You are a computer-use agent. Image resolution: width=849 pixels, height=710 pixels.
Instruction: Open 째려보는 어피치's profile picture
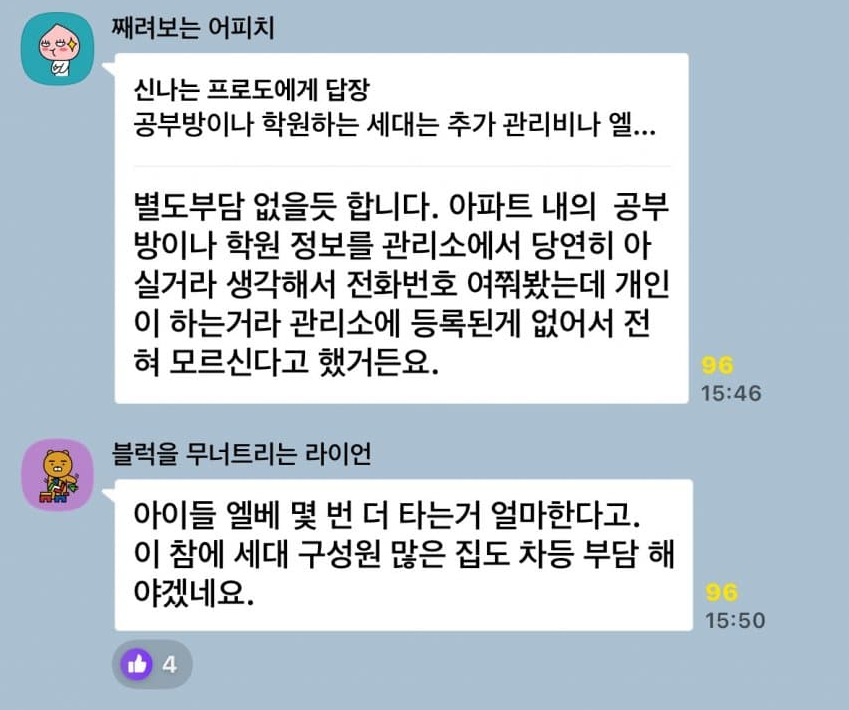[x=56, y=50]
